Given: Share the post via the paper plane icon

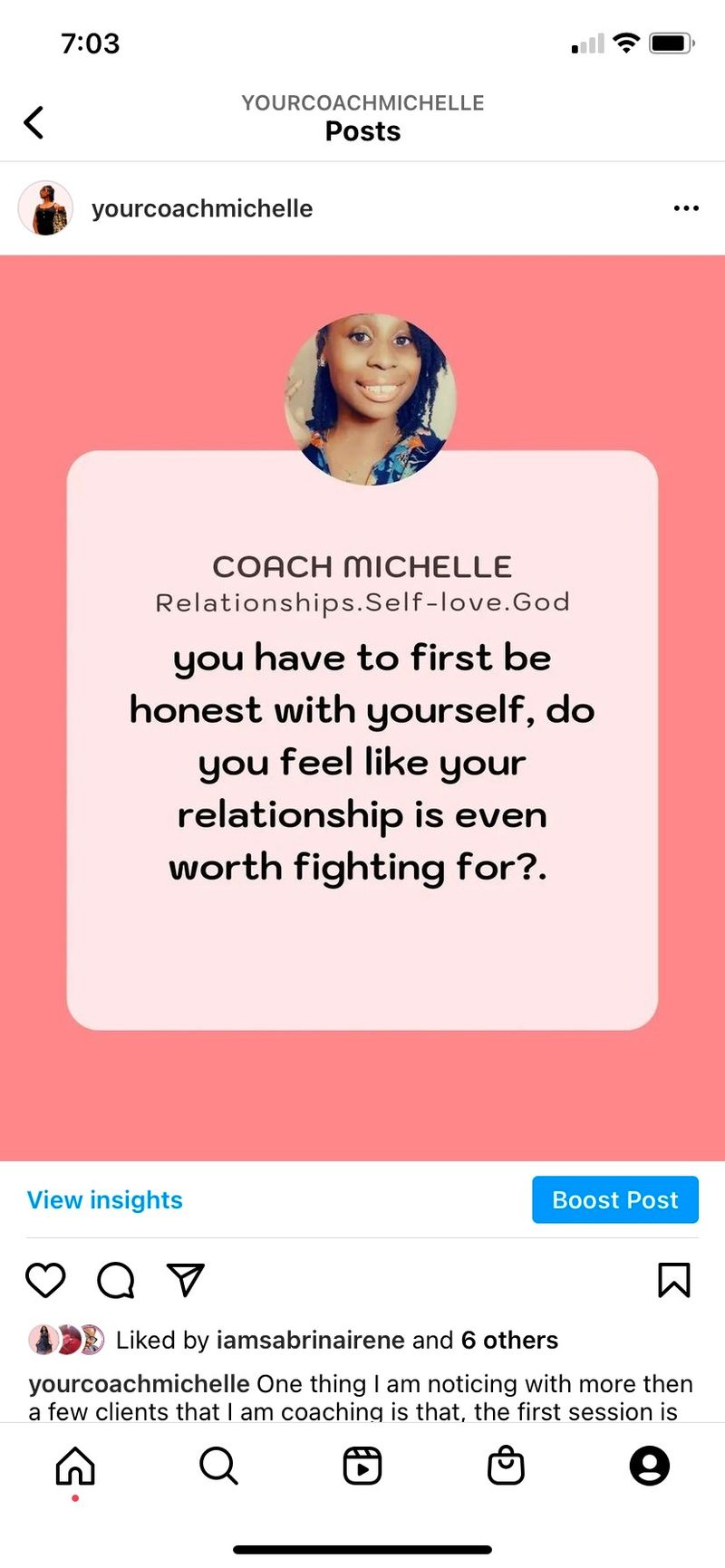Looking at the screenshot, I should (186, 1280).
